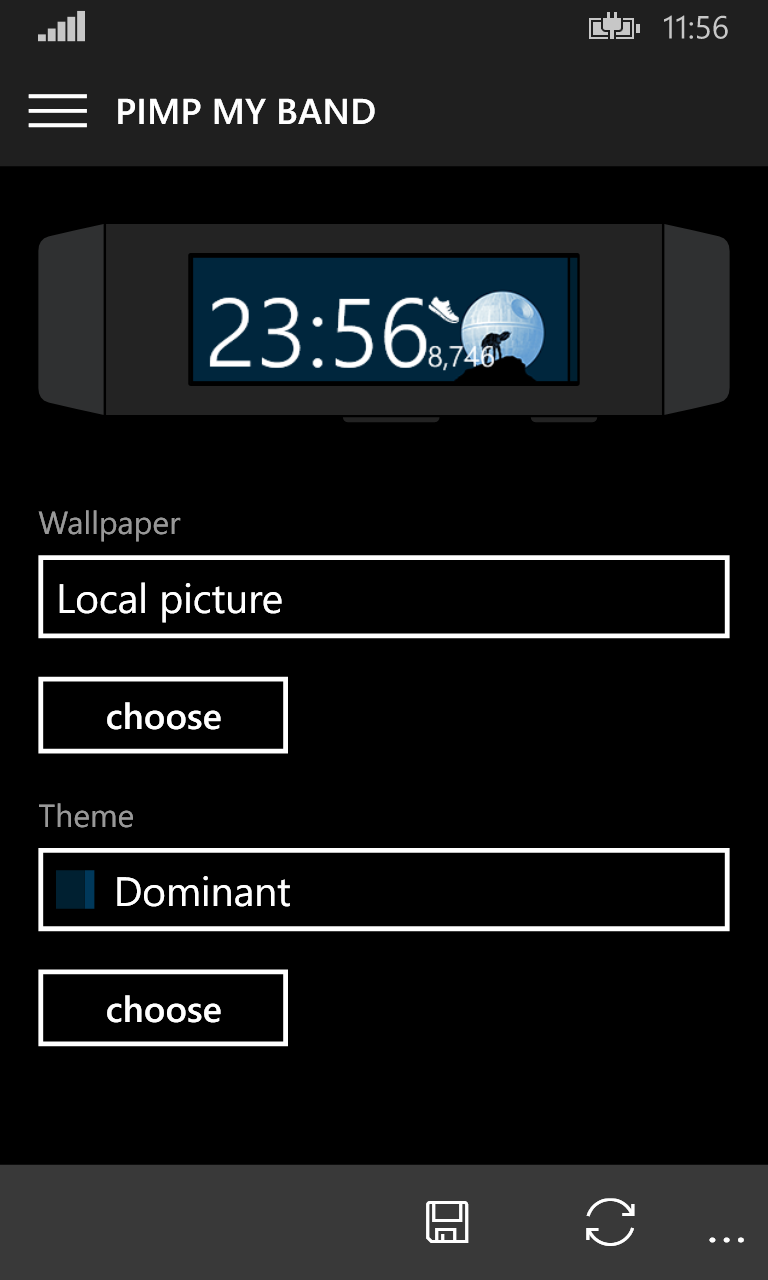Open the hamburger navigation menu
This screenshot has height=1280, width=768.
(x=57, y=111)
